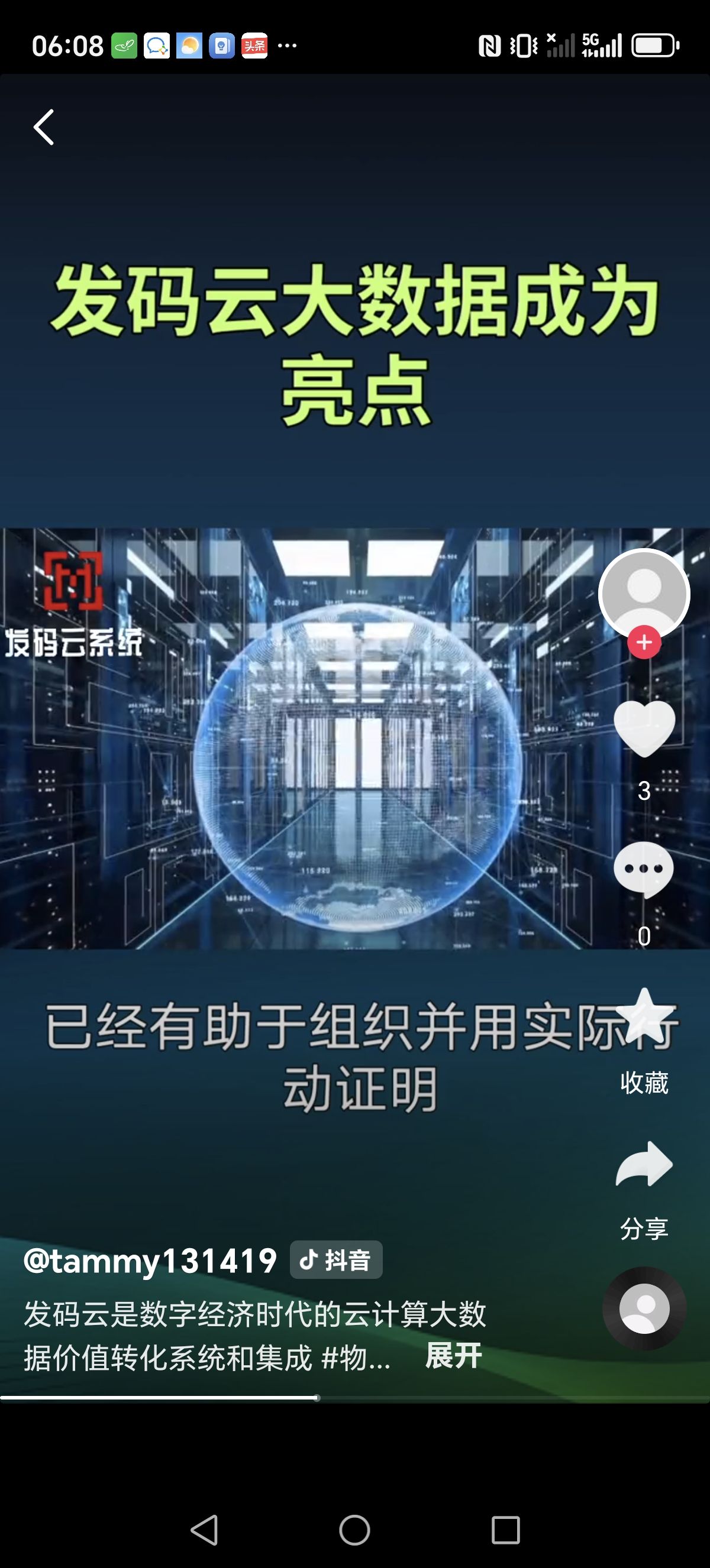Share the video using 分享 arrow

click(x=644, y=1164)
